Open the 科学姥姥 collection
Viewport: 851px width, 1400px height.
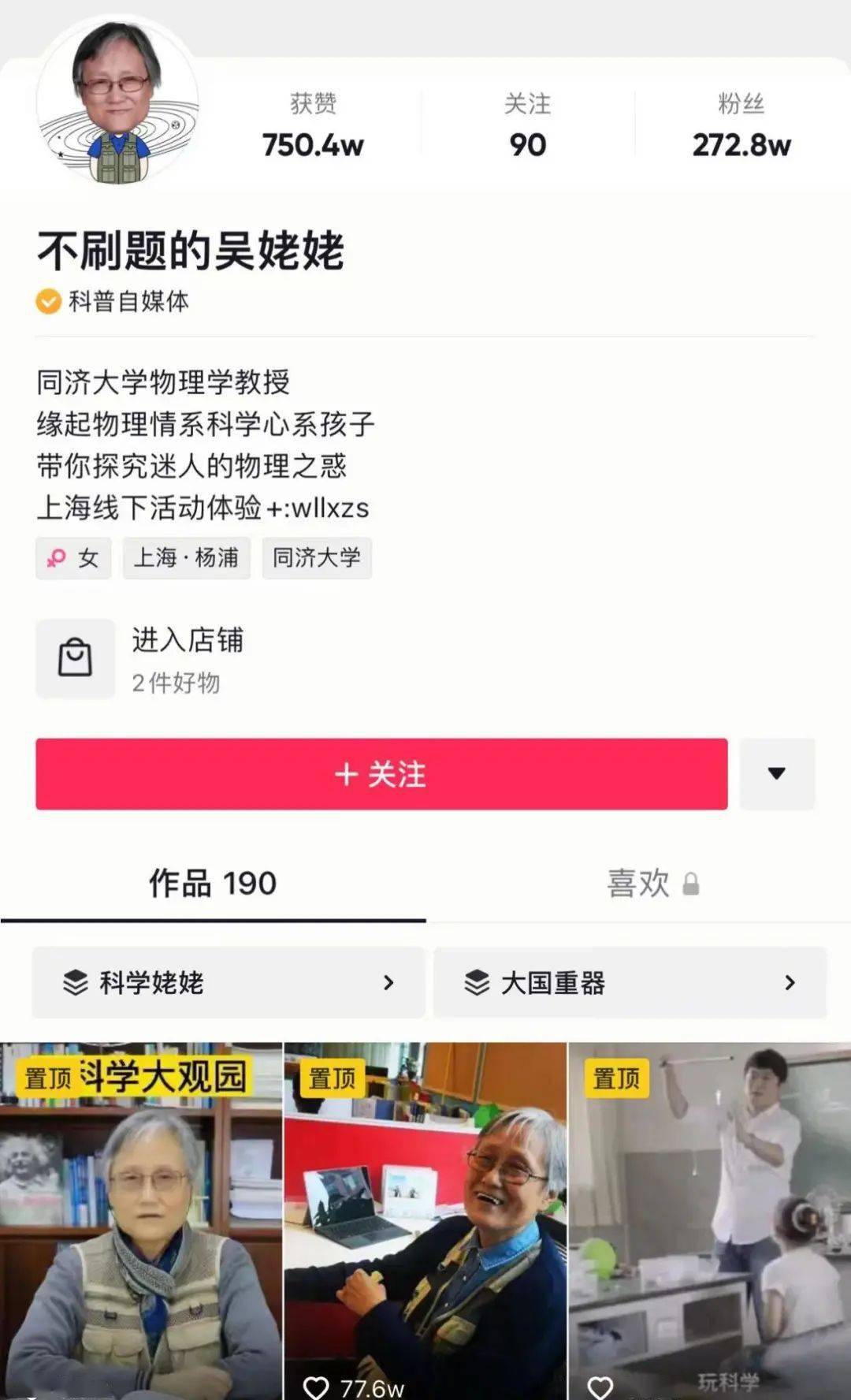[229, 983]
